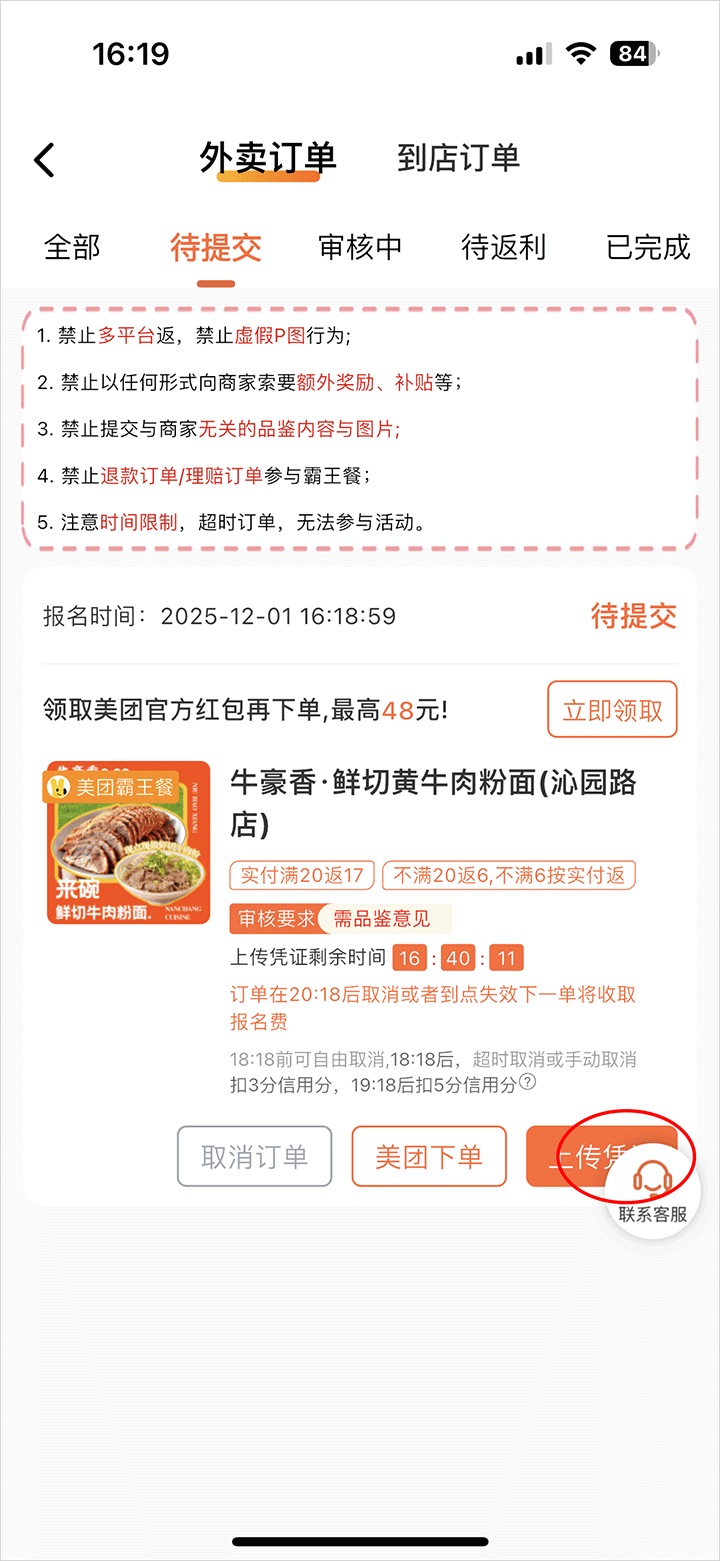Switch to the 外卖订单 tab
Image resolution: width=720 pixels, height=1561 pixels.
(268, 158)
